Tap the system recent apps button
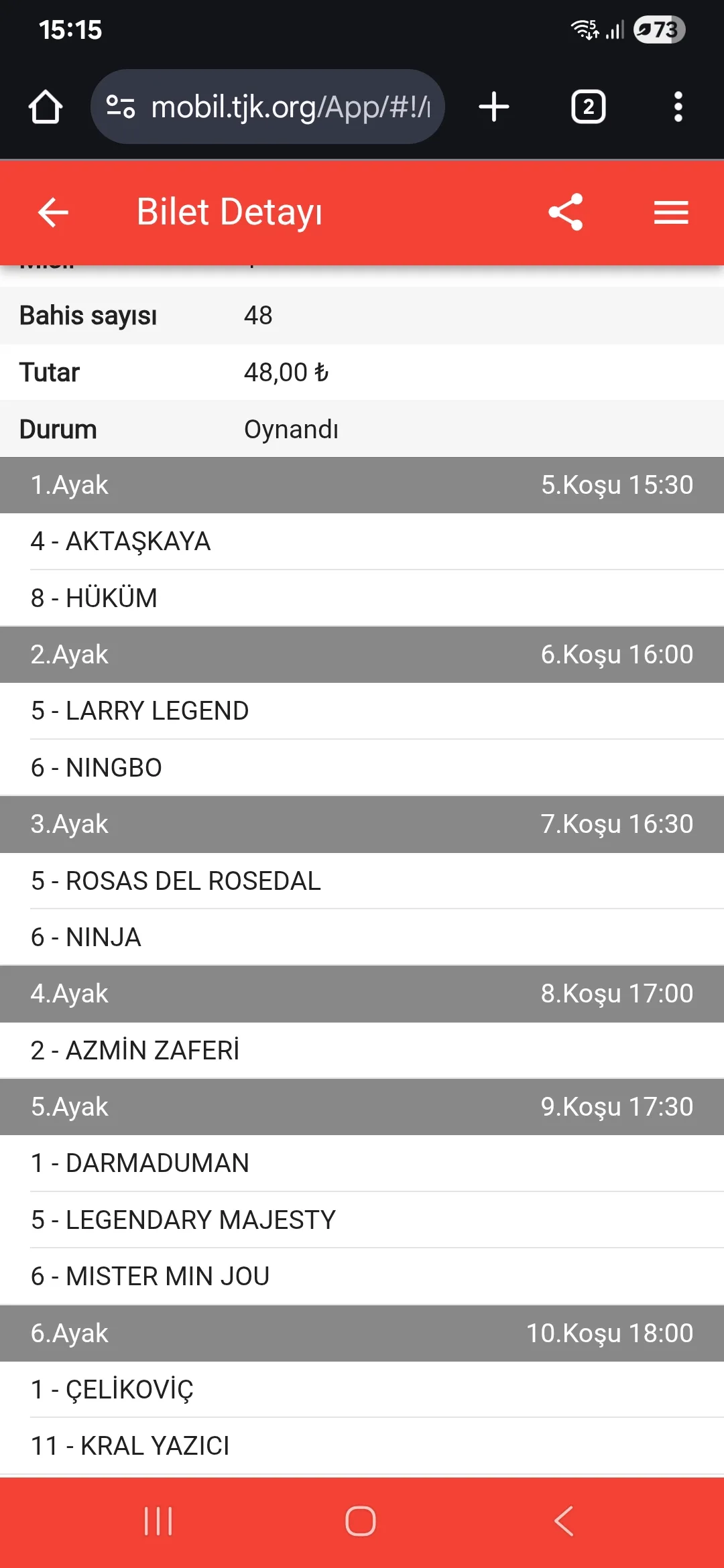Viewport: 724px width, 1568px height. click(158, 1521)
